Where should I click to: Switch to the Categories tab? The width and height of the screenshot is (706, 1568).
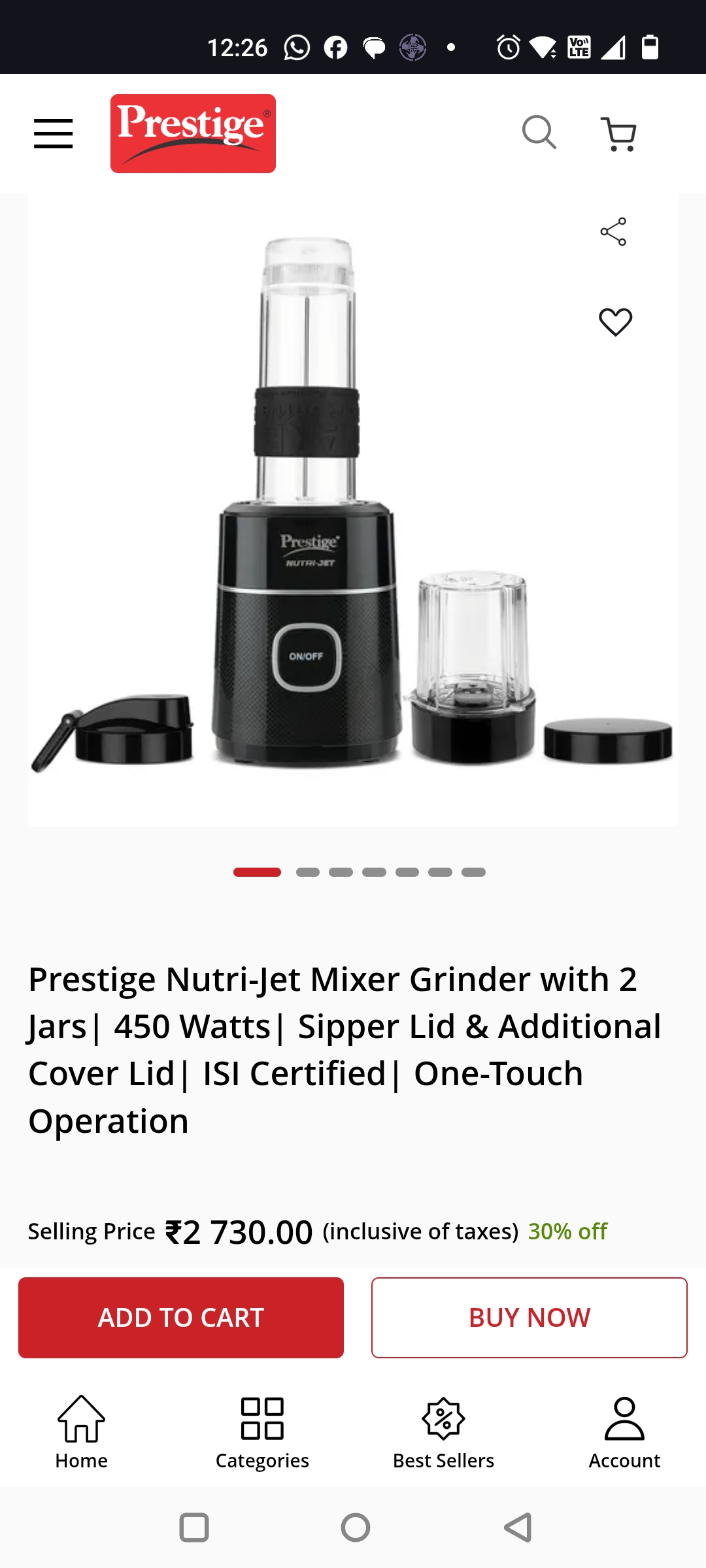point(262,1431)
